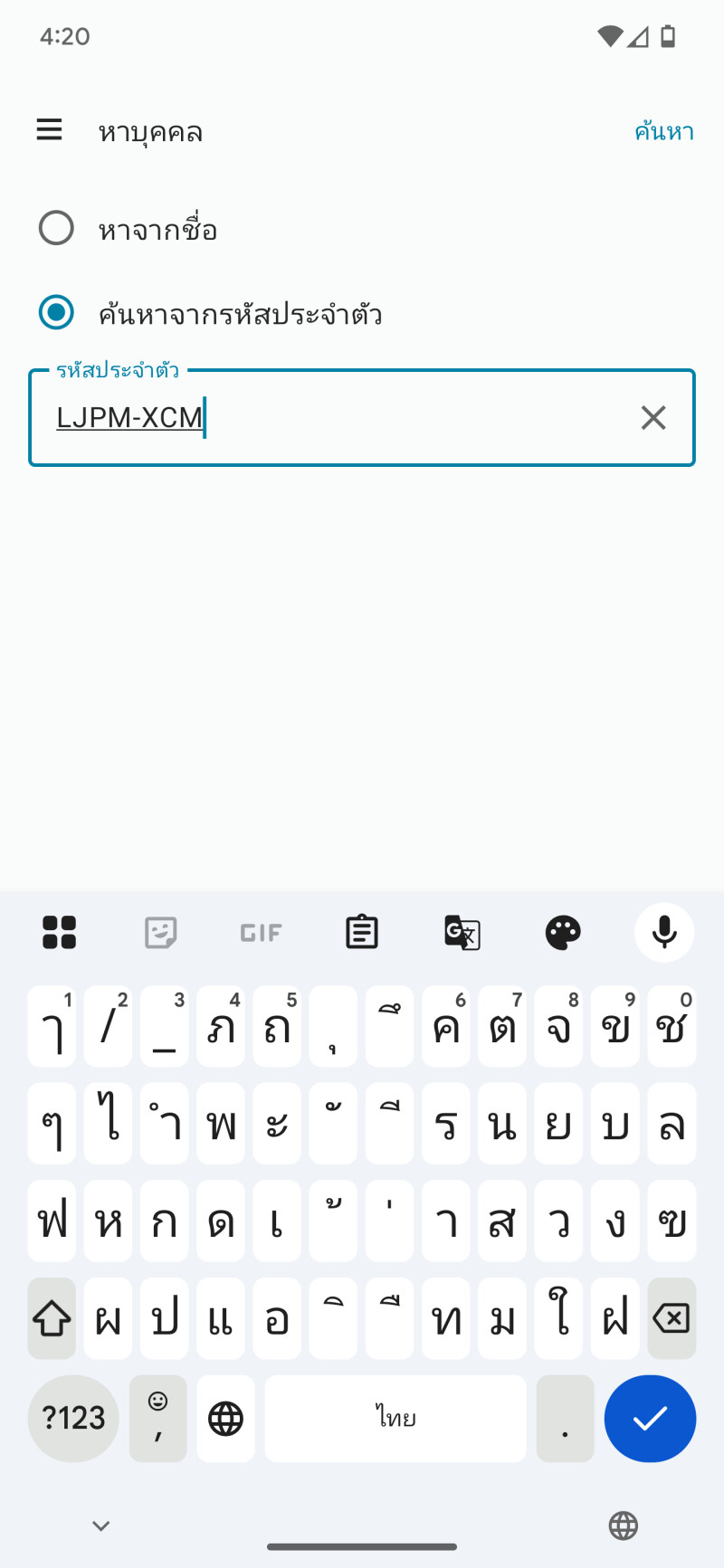The width and height of the screenshot is (724, 1568).
Task: Change keyboard language with globe key
Action: tap(225, 1418)
